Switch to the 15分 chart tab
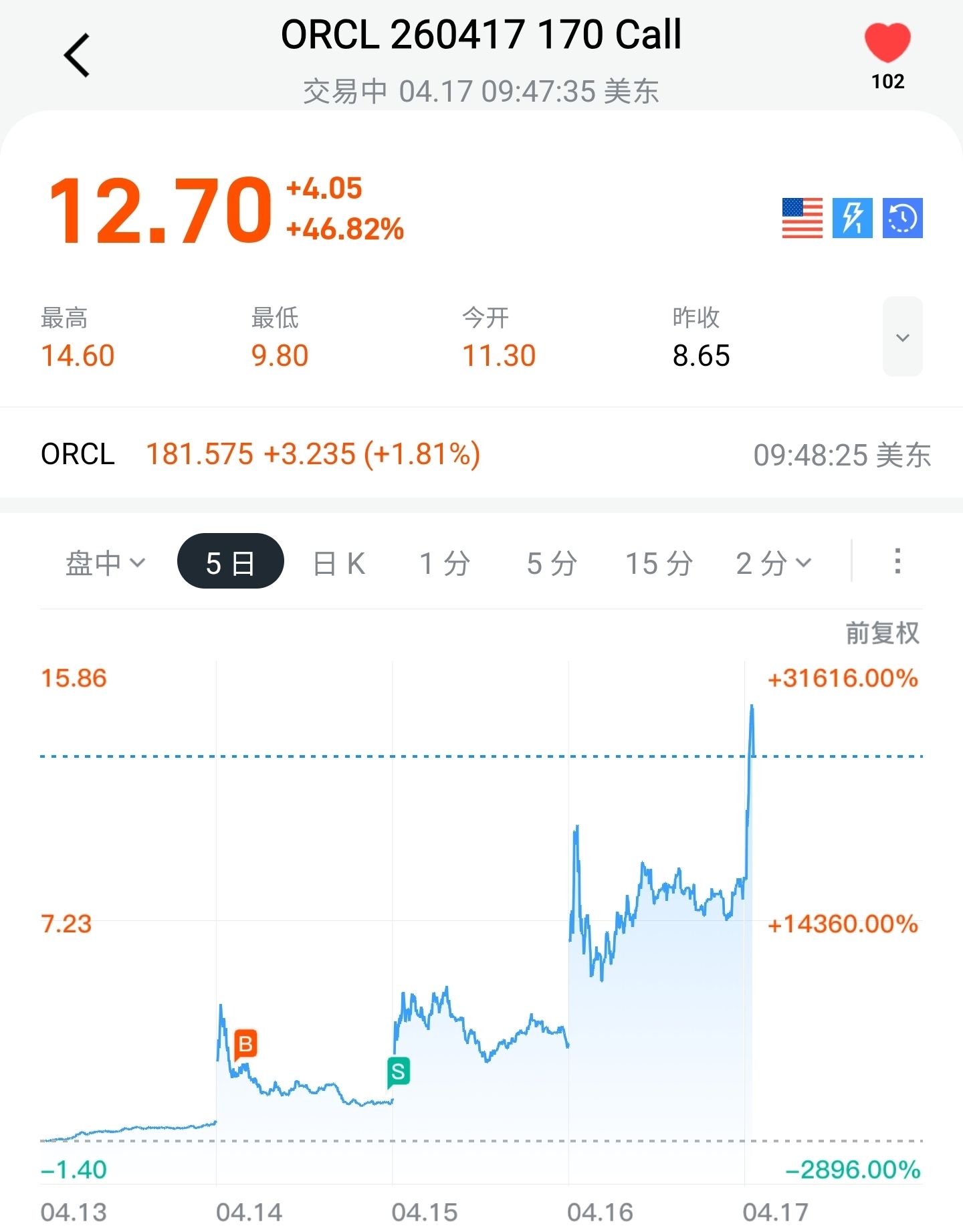The image size is (963, 1232). (659, 563)
